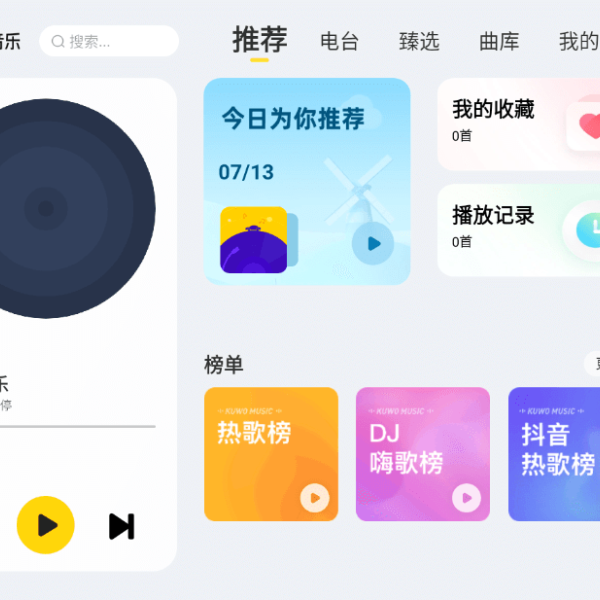Screen dimensions: 600x600
Task: Tap the song progress bar
Action: point(80,426)
